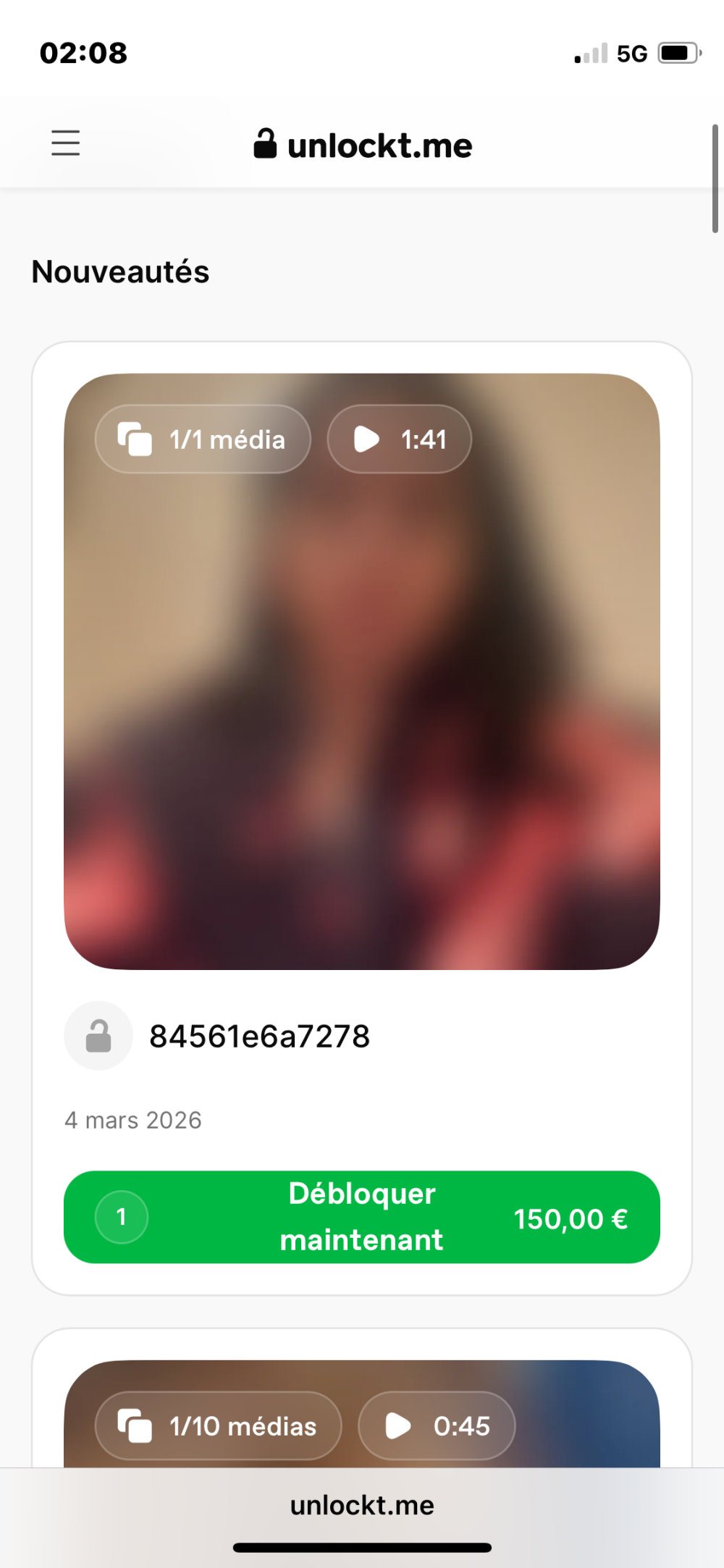This screenshot has width=724, height=1568.
Task: Click the battery indicator
Action: click(x=679, y=52)
